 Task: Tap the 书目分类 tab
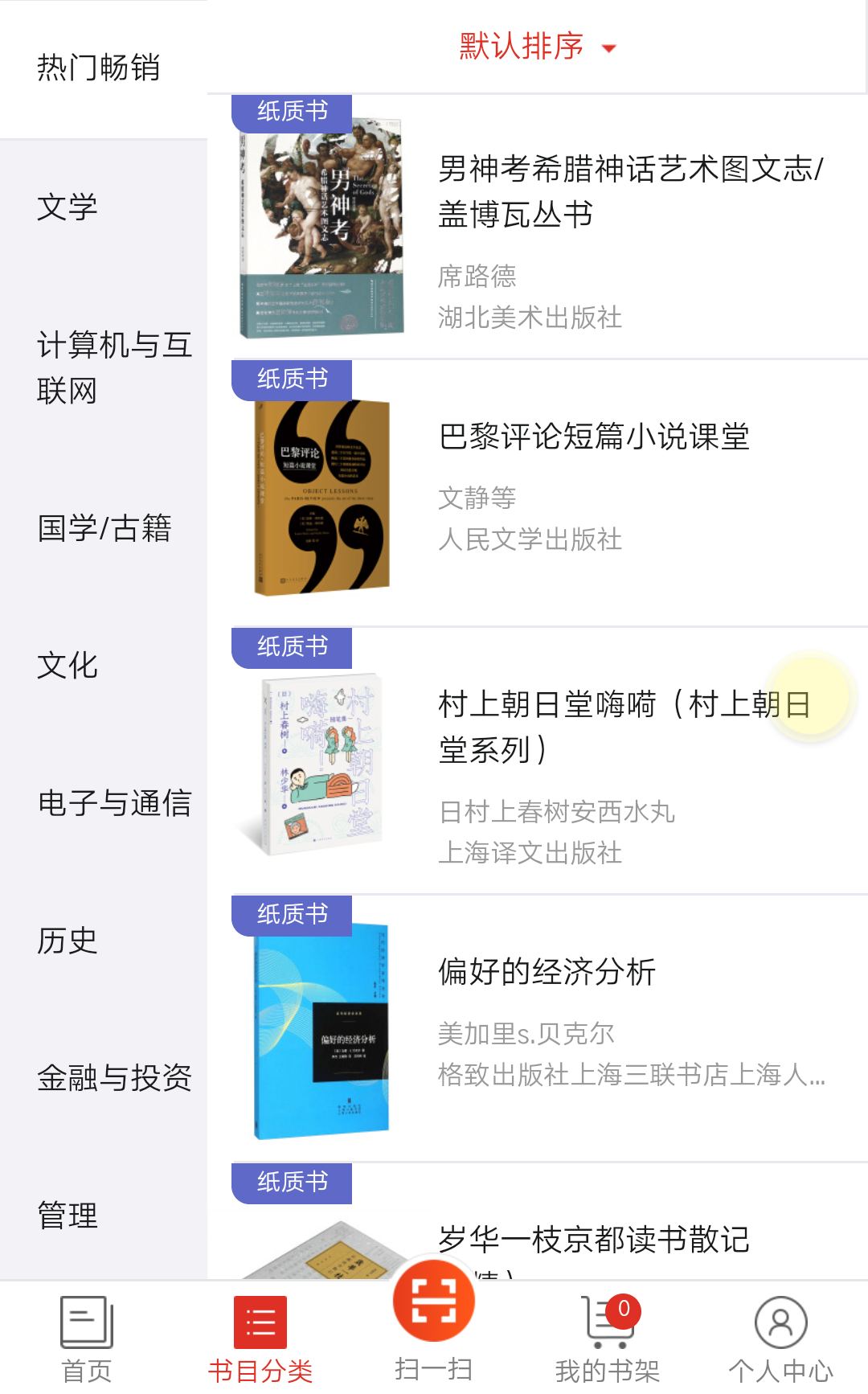click(260, 1339)
